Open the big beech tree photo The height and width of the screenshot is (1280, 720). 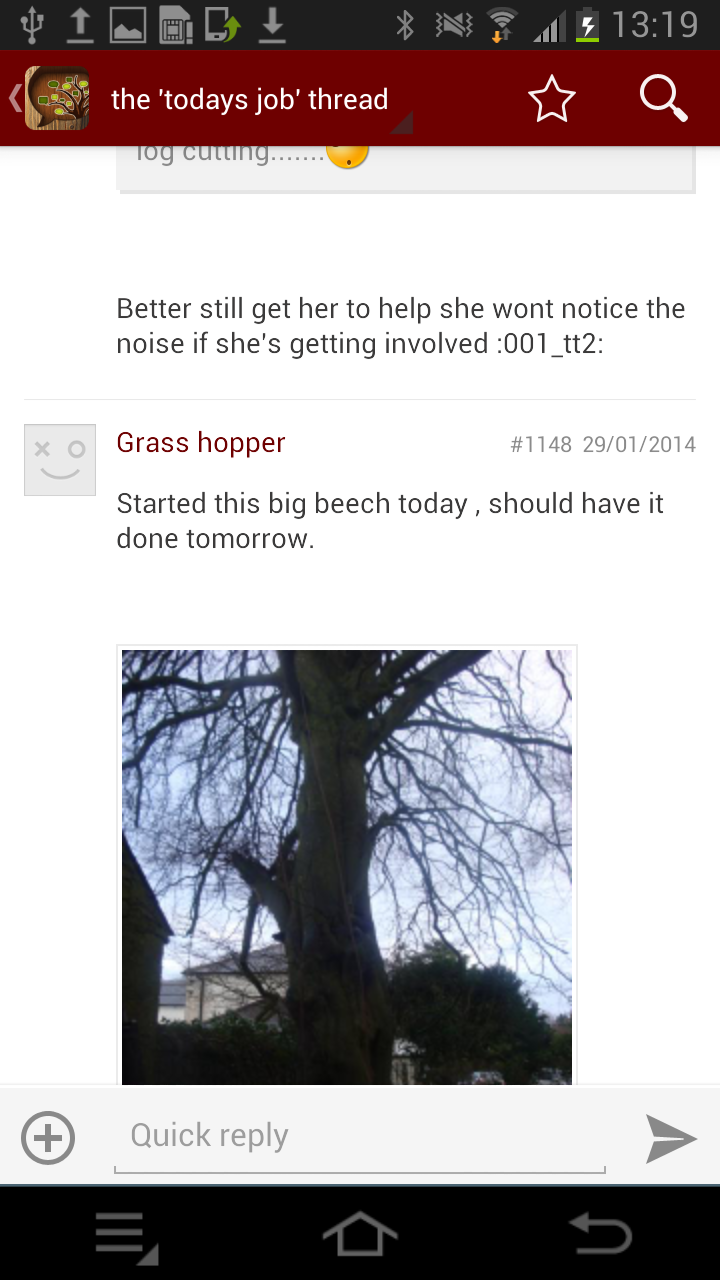click(x=346, y=866)
